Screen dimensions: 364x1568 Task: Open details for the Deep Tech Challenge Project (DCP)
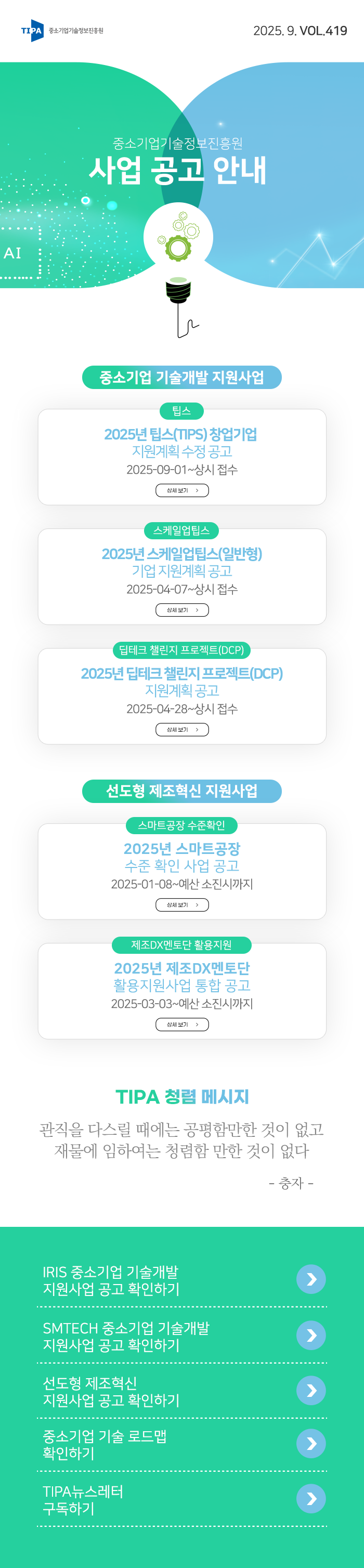pos(182,729)
